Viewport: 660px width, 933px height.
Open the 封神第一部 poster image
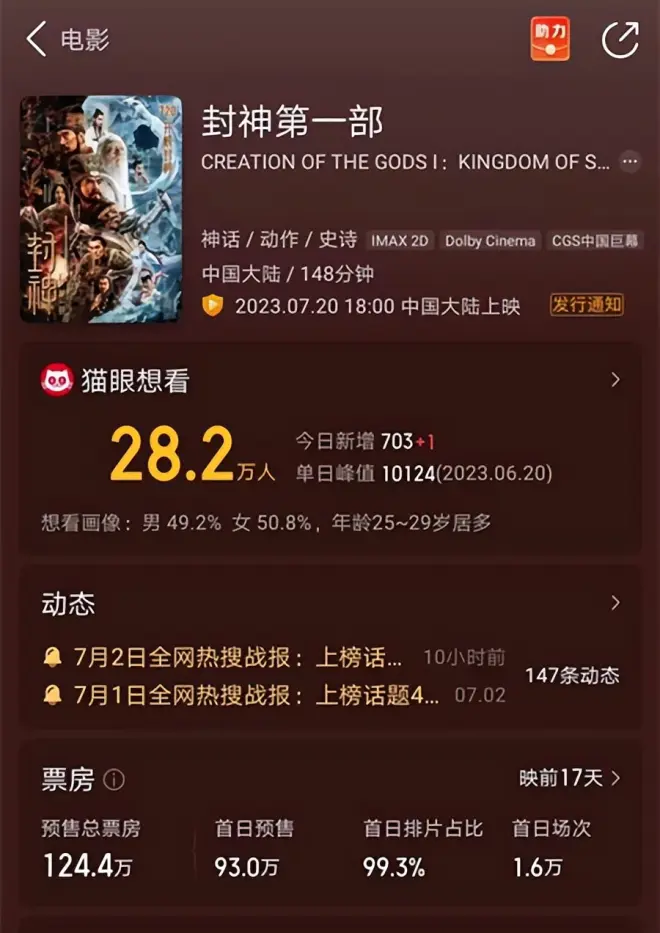[x=101, y=208]
